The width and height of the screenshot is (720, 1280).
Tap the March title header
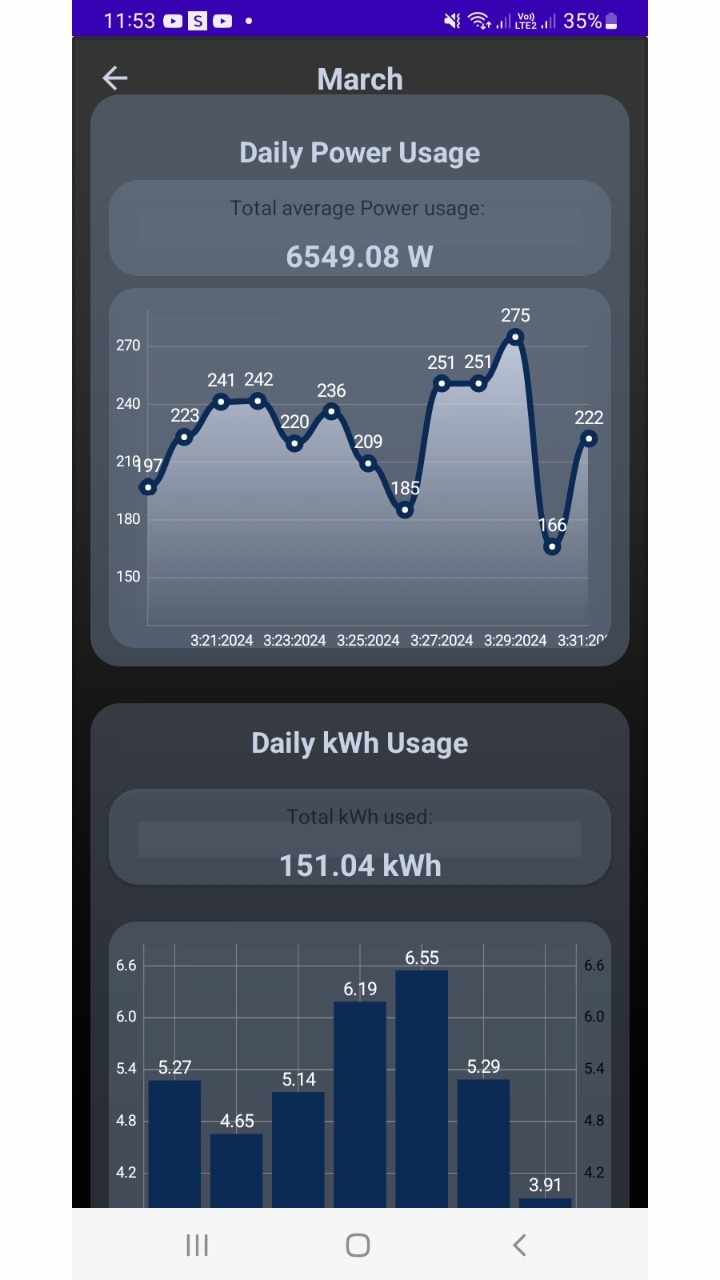(x=360, y=78)
